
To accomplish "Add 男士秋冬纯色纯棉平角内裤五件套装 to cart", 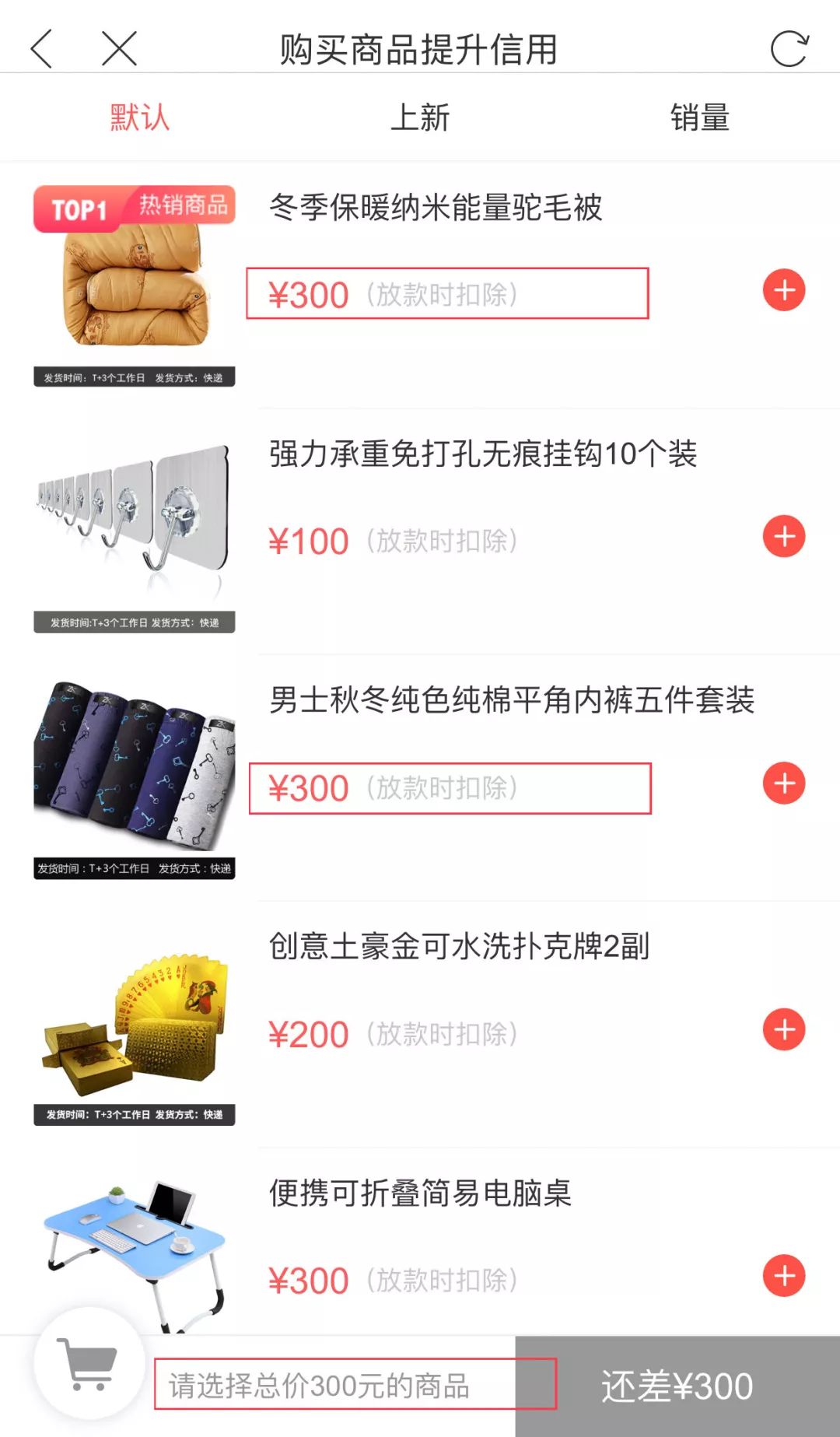I will click(783, 783).
